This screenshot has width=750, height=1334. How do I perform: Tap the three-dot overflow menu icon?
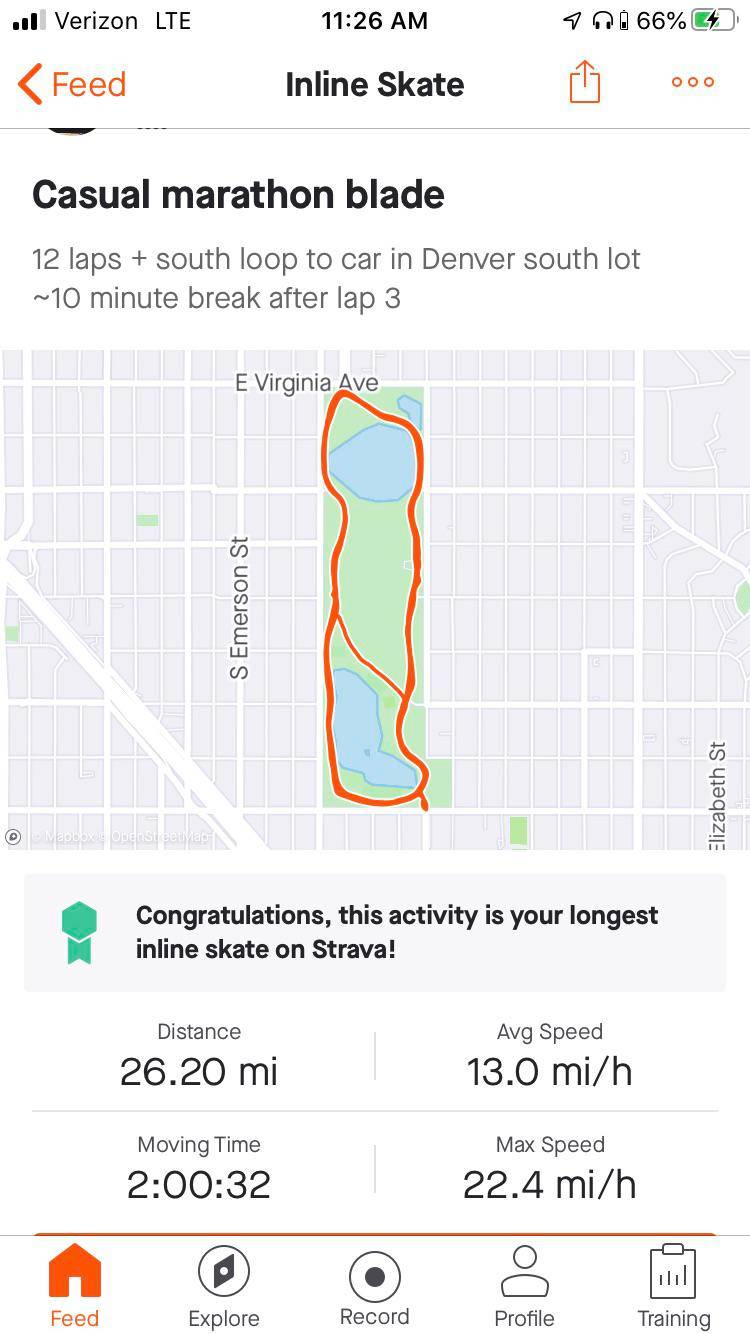pyautogui.click(x=692, y=82)
